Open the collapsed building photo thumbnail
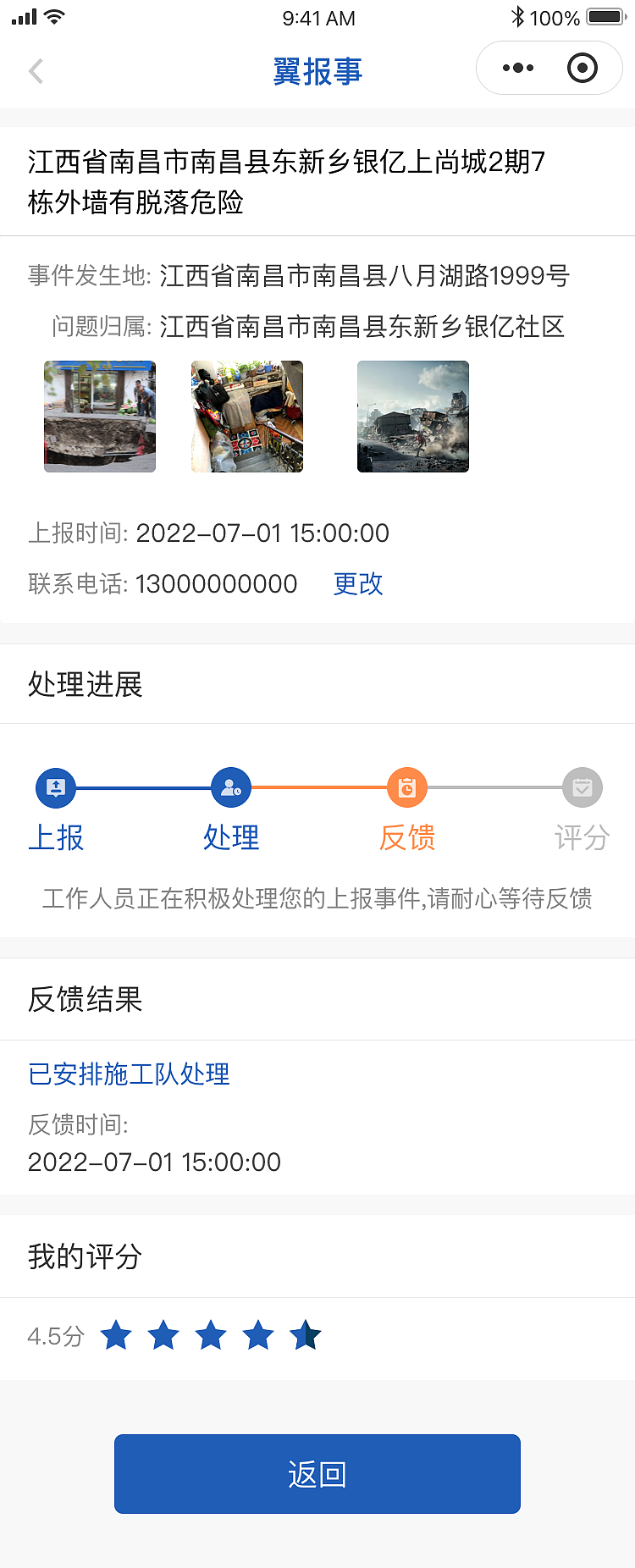 412,416
